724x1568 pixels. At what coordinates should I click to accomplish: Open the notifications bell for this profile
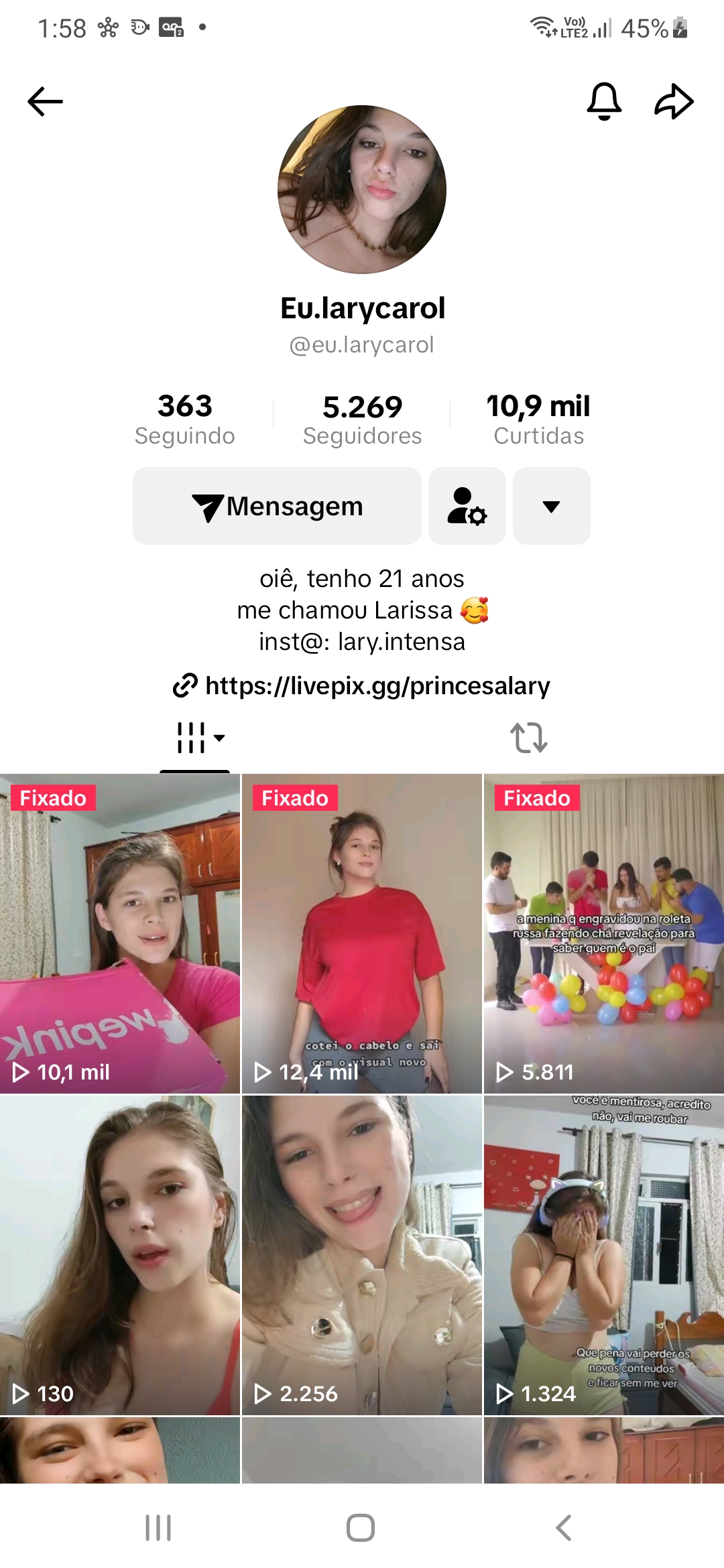604,102
